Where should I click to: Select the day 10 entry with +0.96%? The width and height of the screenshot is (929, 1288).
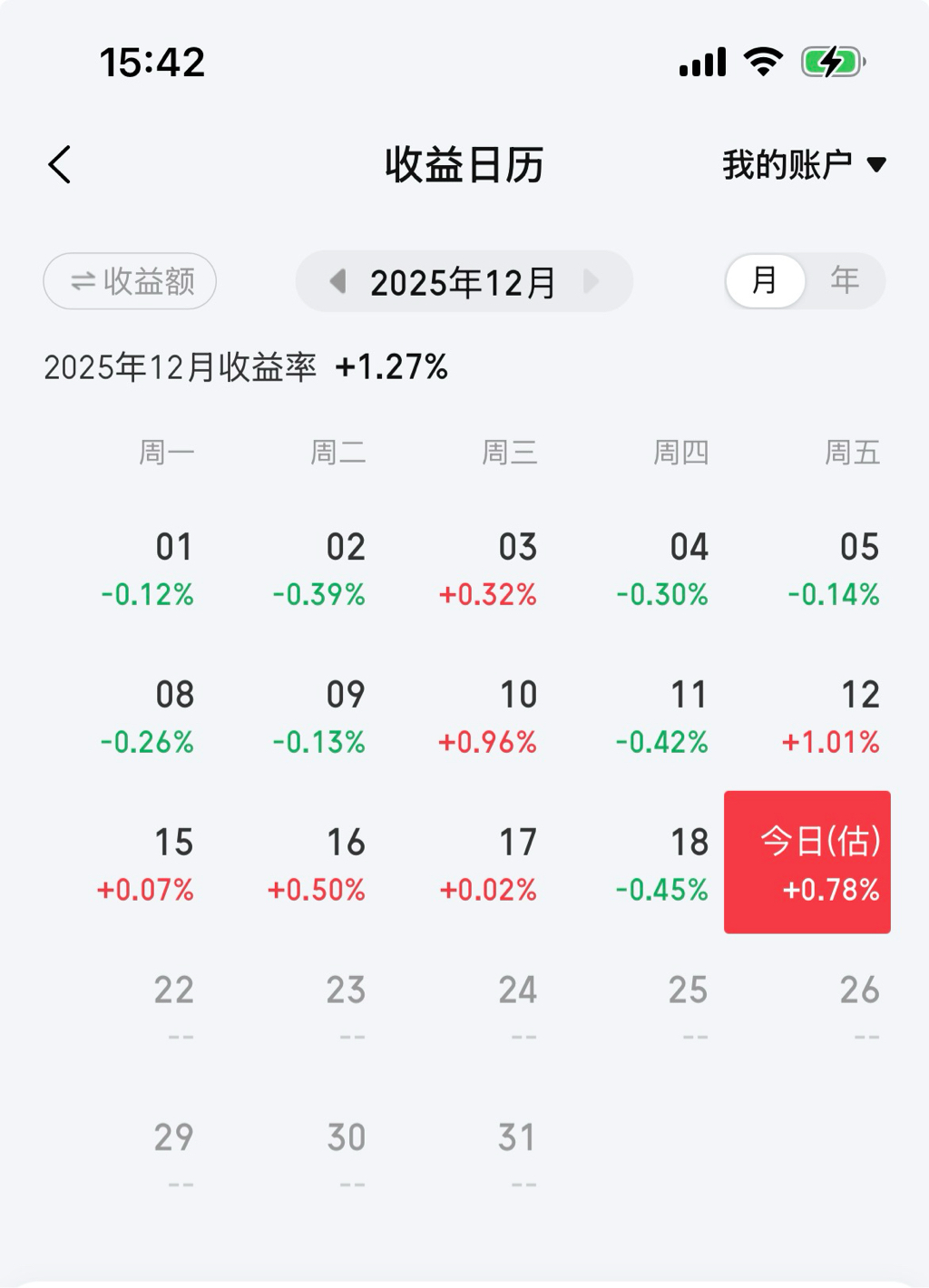(x=490, y=717)
